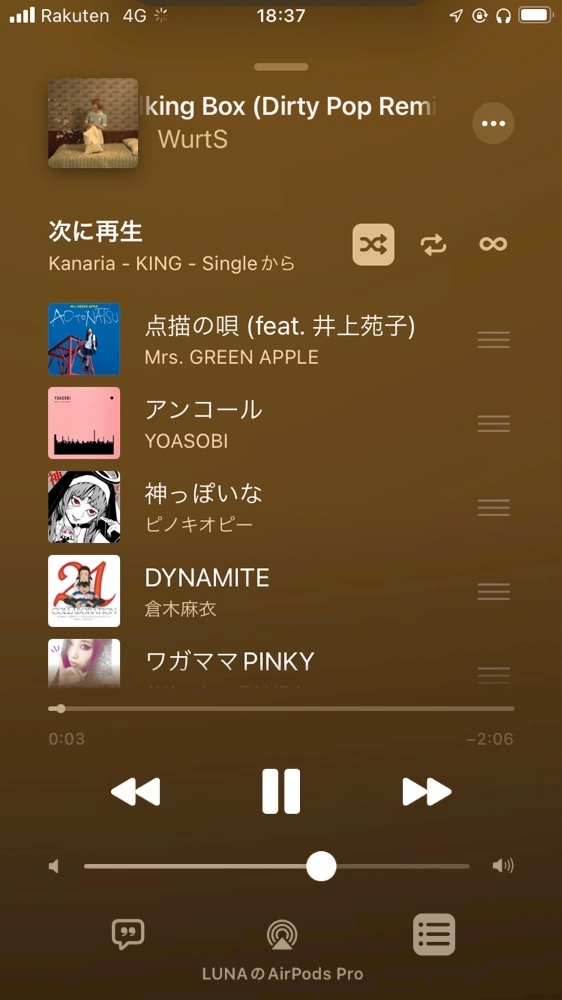Hide the Up Next queue list
Image resolution: width=562 pixels, height=1000 pixels.
(434, 935)
